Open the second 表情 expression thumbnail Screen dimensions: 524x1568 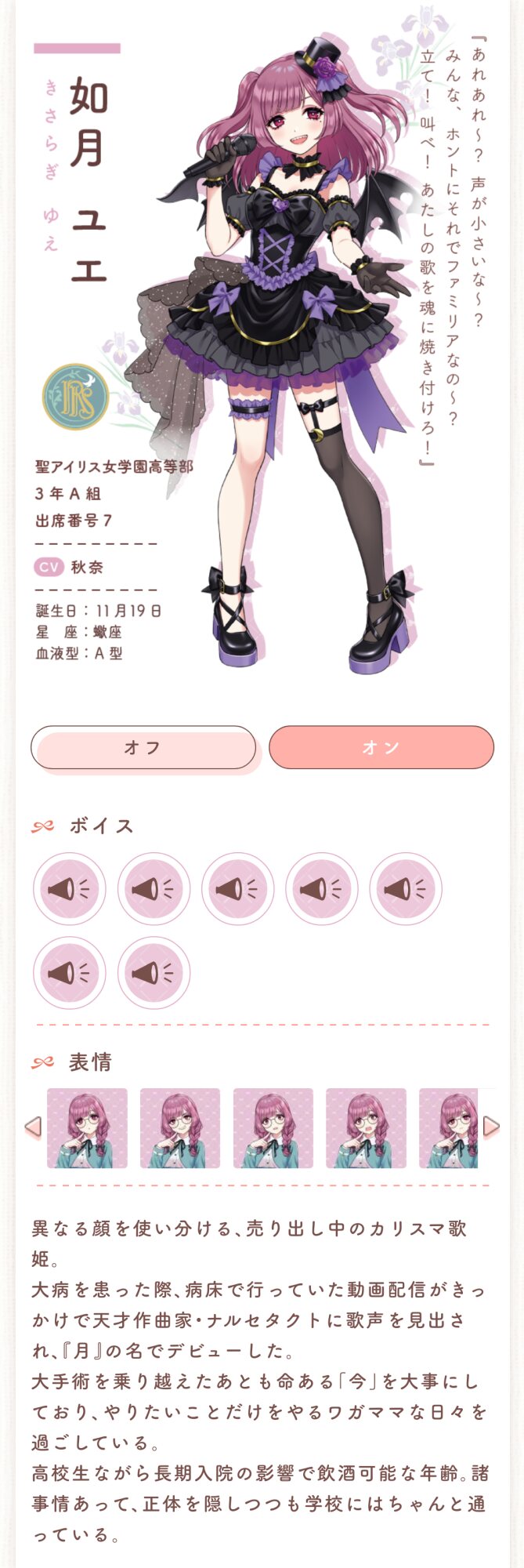click(x=180, y=1128)
